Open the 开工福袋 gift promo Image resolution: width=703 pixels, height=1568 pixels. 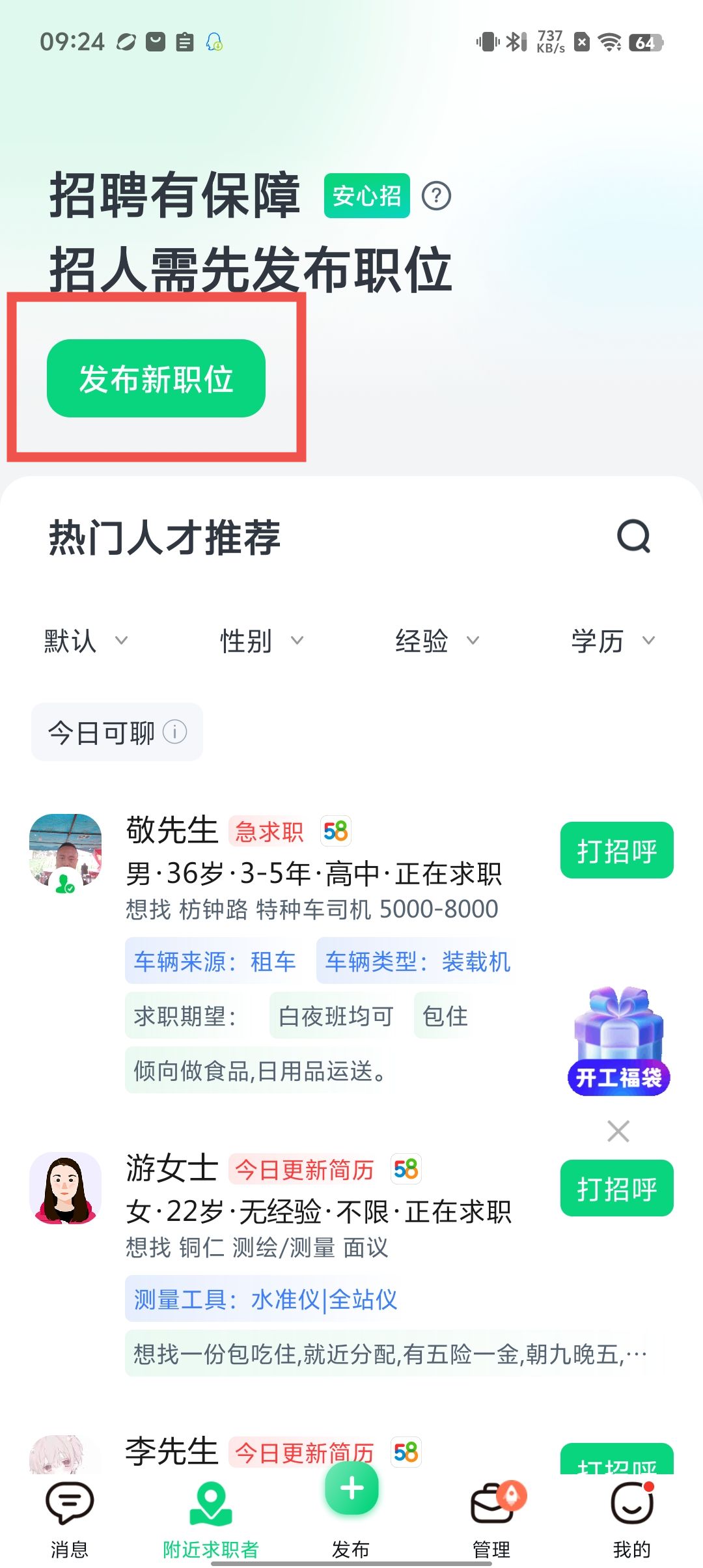click(x=618, y=1042)
